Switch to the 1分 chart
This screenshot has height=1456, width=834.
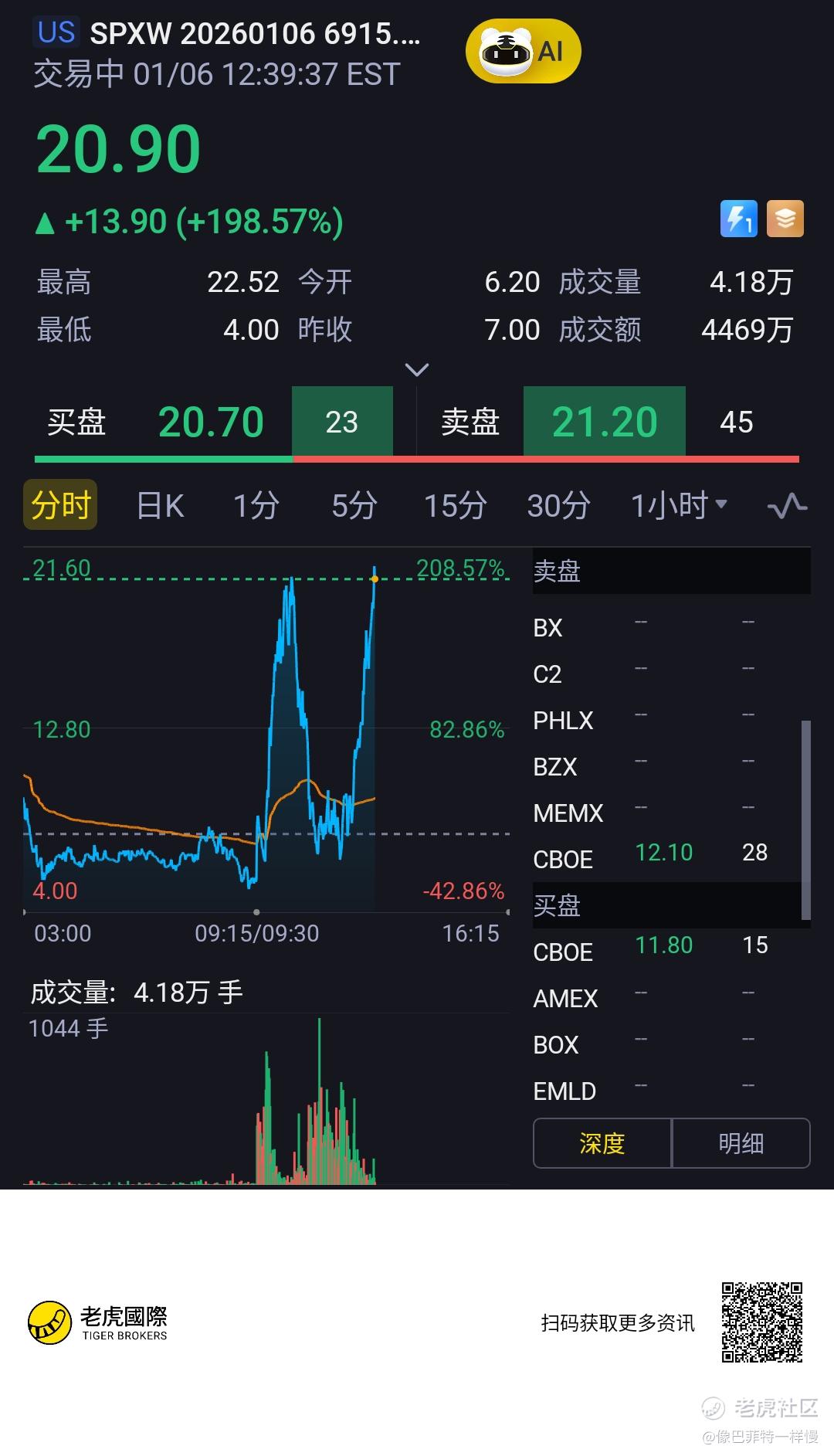coord(256,506)
